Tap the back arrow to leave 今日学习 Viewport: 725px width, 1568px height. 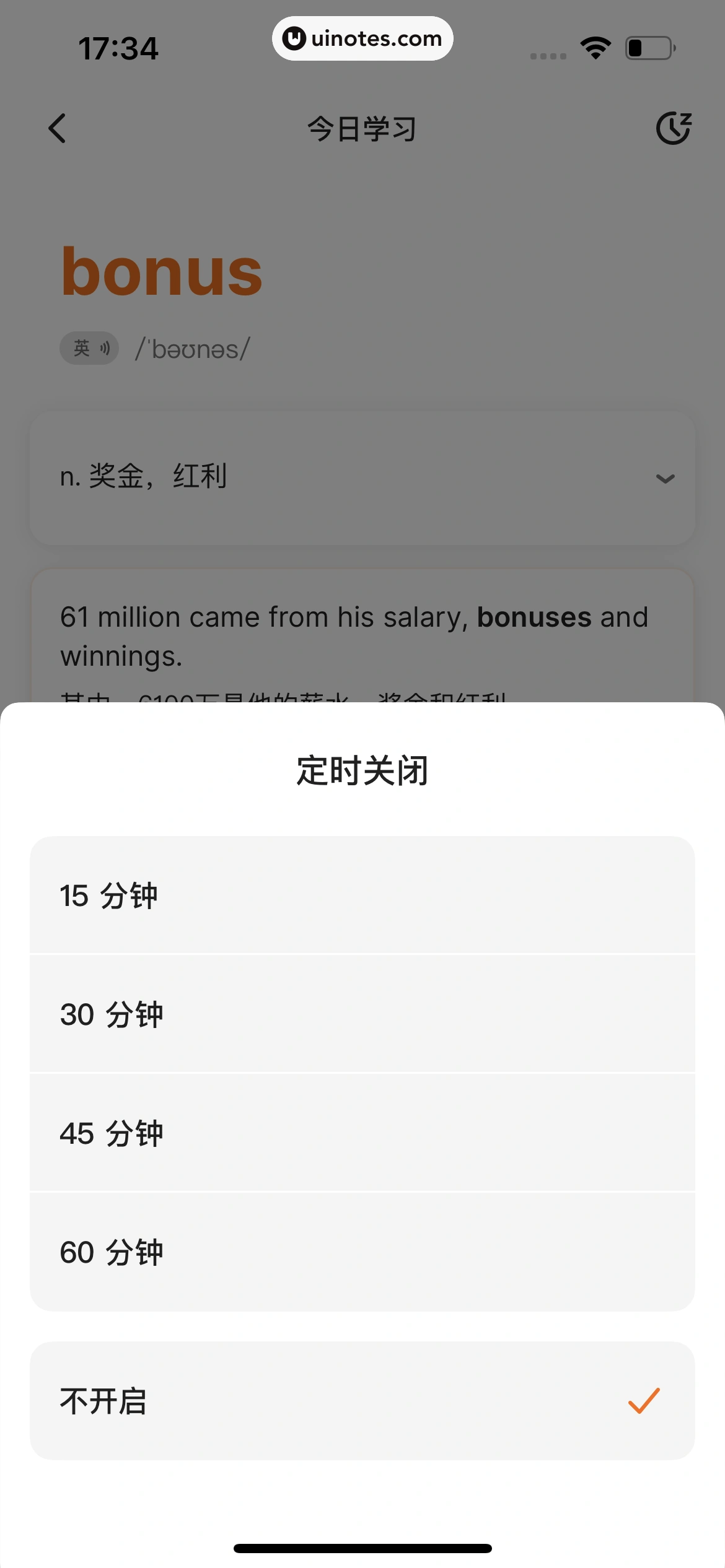point(58,128)
